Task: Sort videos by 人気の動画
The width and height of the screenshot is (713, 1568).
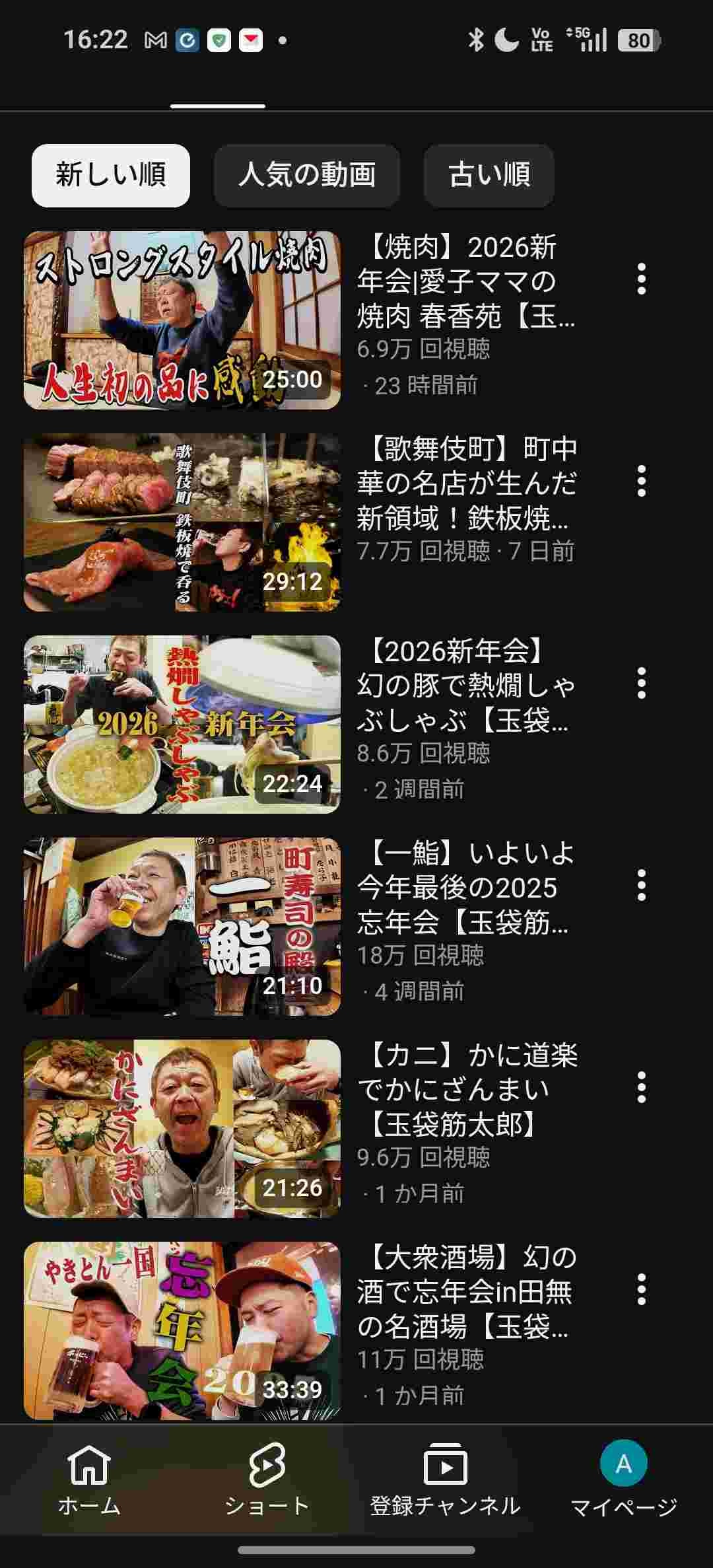Action: pyautogui.click(x=307, y=175)
